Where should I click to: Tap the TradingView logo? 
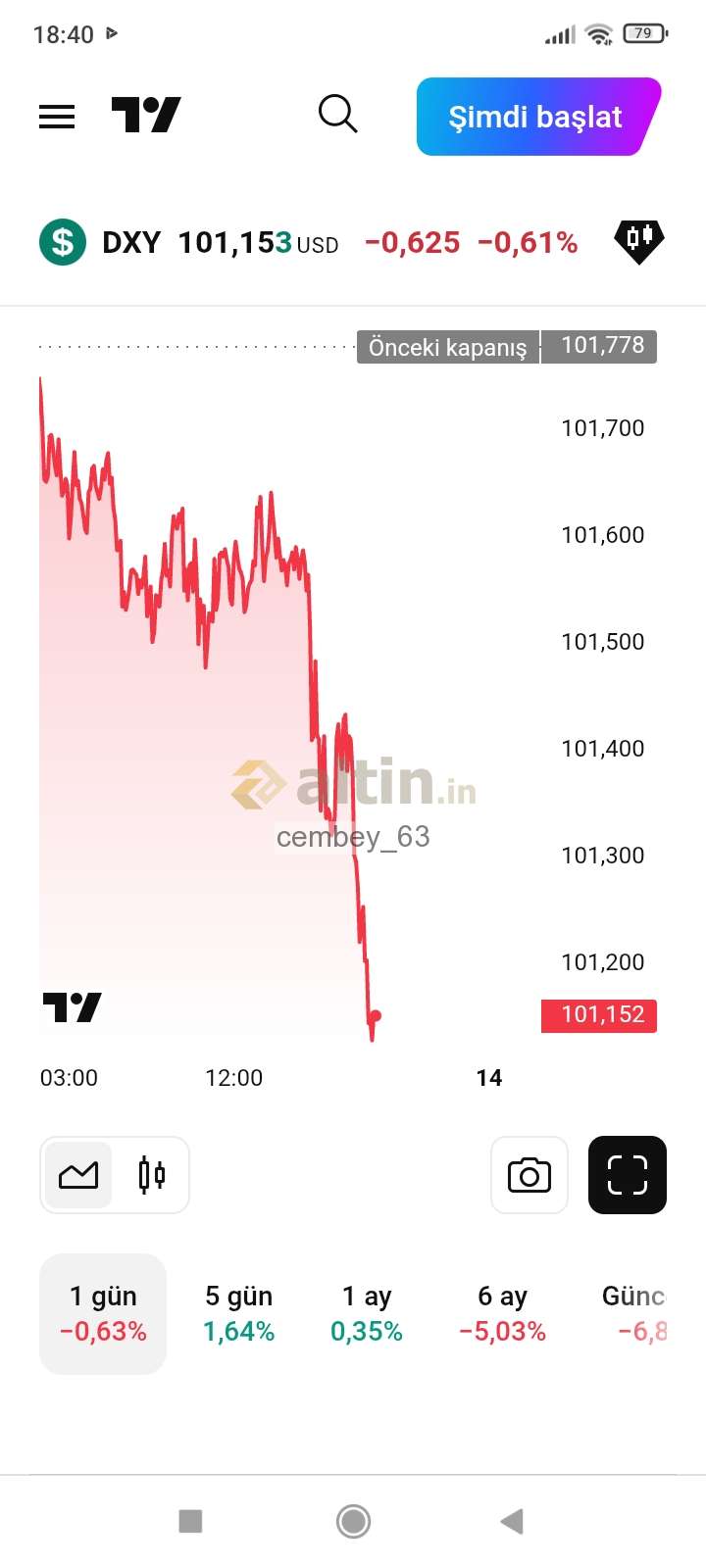pos(146,115)
